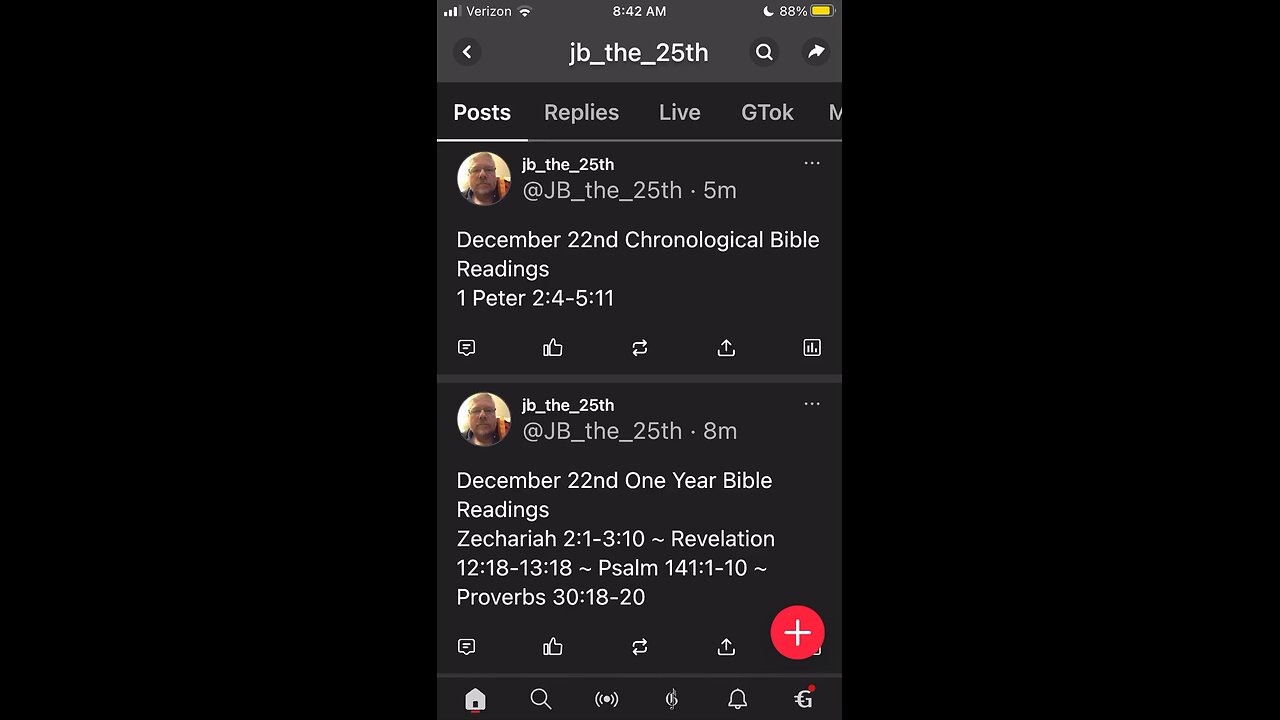View stats of the Chronological Bible Readings post

[x=811, y=348]
